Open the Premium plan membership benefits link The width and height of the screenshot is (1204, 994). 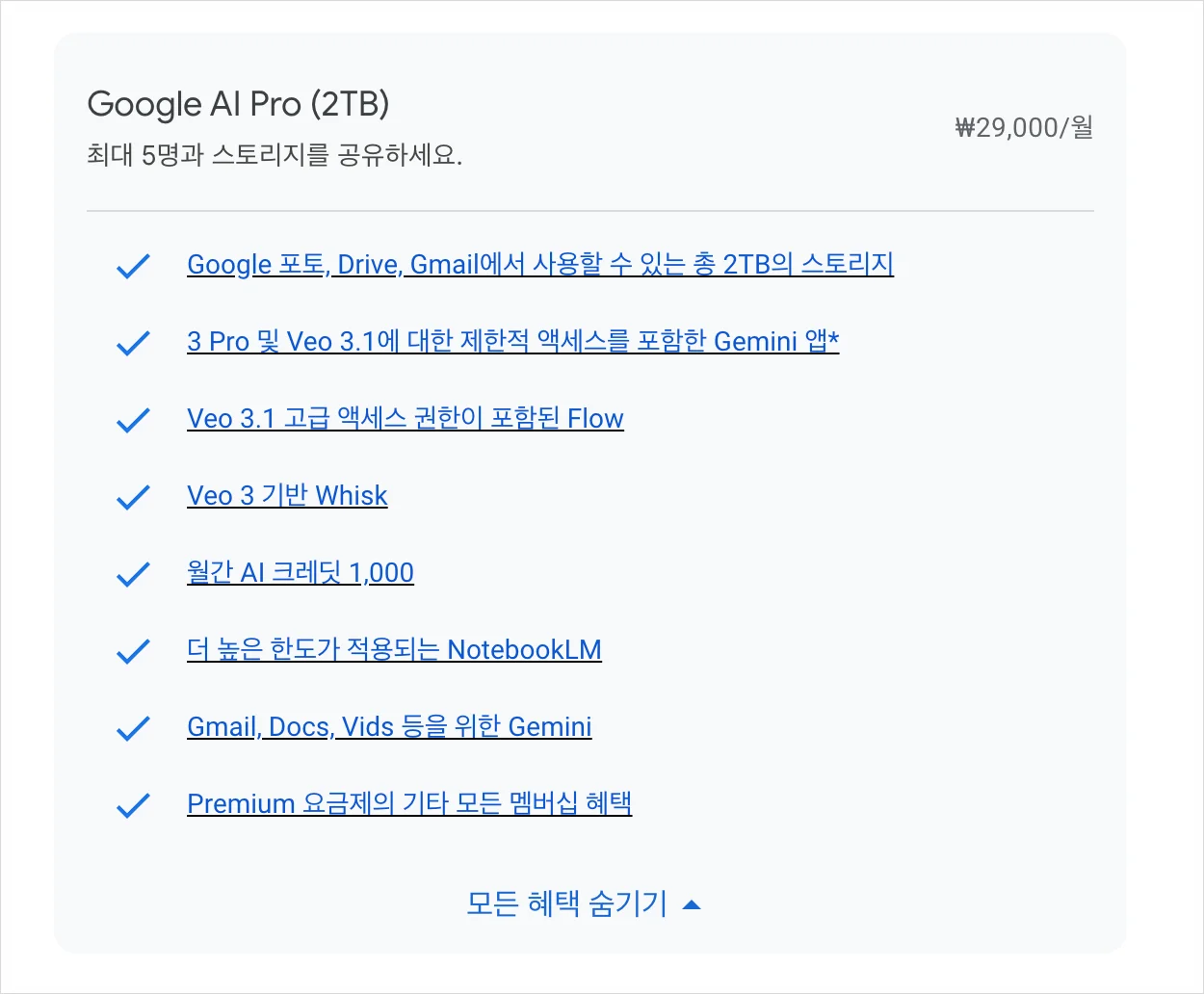409,803
